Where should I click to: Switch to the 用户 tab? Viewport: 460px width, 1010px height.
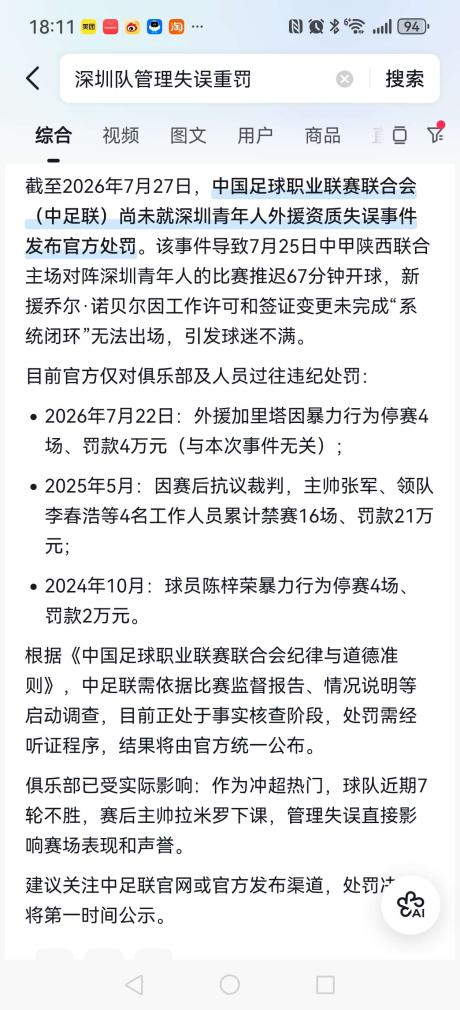click(x=255, y=135)
